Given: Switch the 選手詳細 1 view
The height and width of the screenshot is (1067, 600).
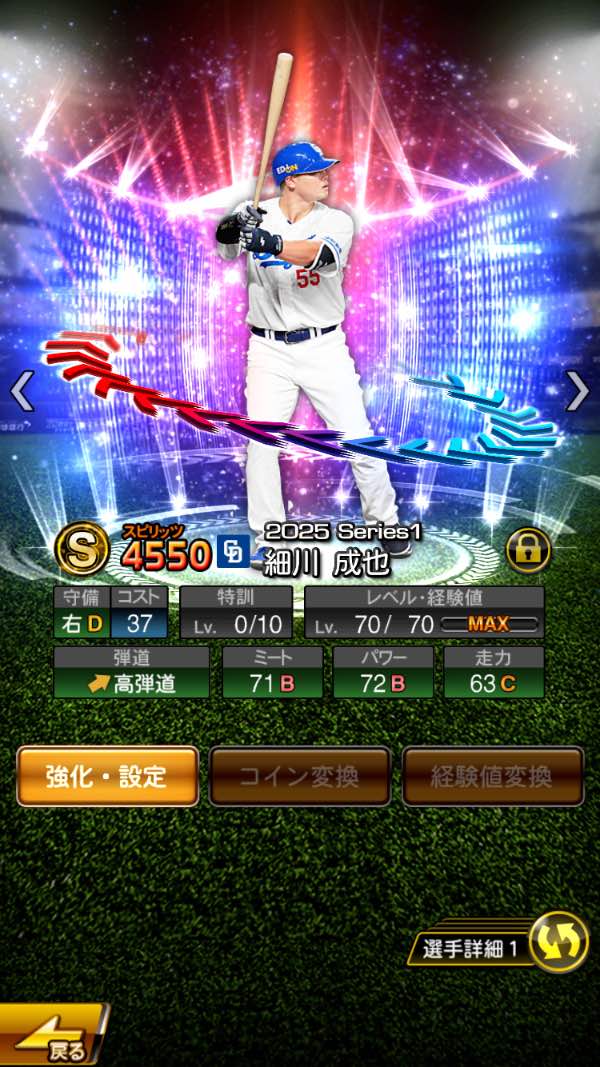Looking at the screenshot, I should [556, 942].
